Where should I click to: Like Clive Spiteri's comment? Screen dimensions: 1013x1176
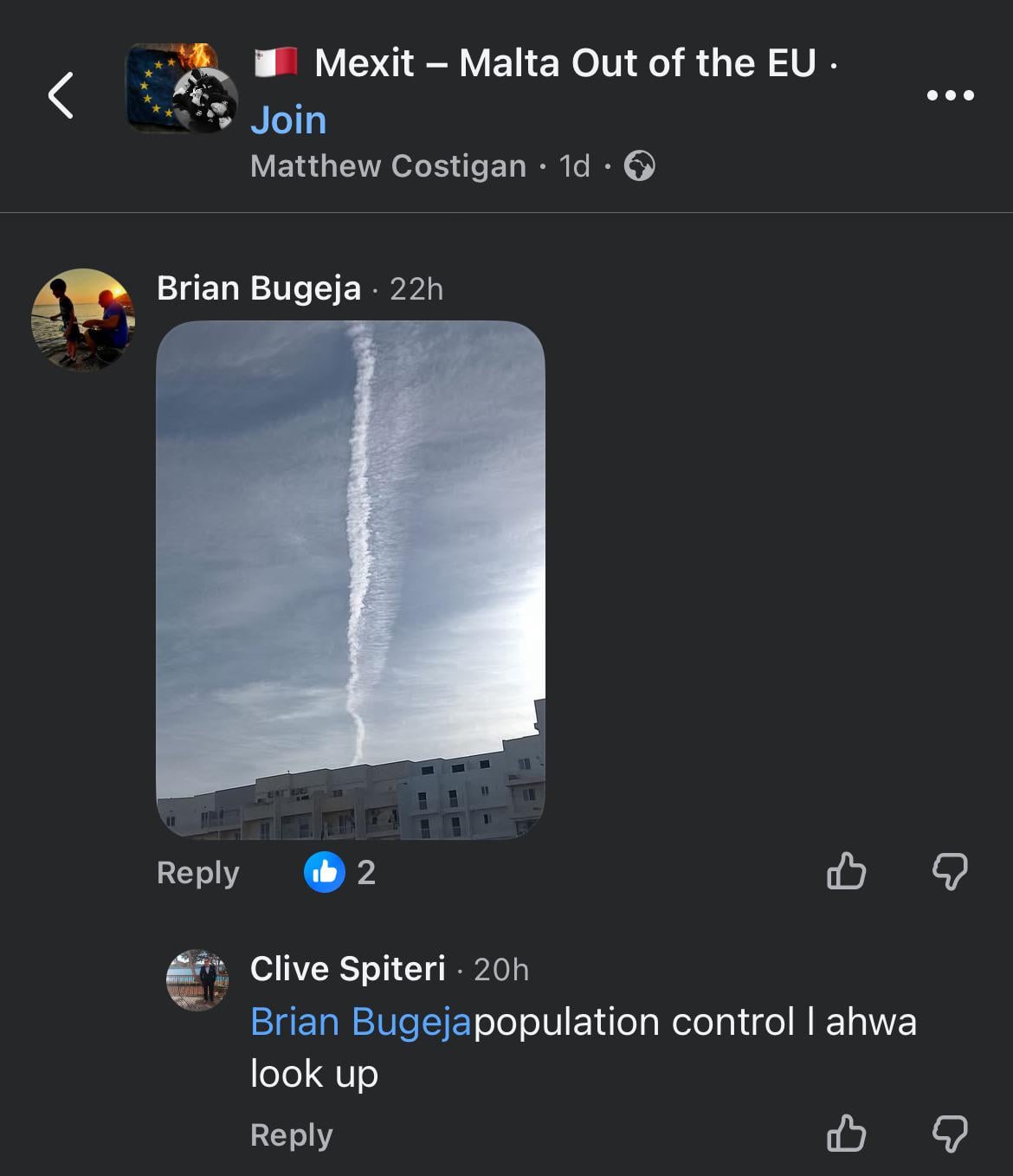[x=846, y=1134]
